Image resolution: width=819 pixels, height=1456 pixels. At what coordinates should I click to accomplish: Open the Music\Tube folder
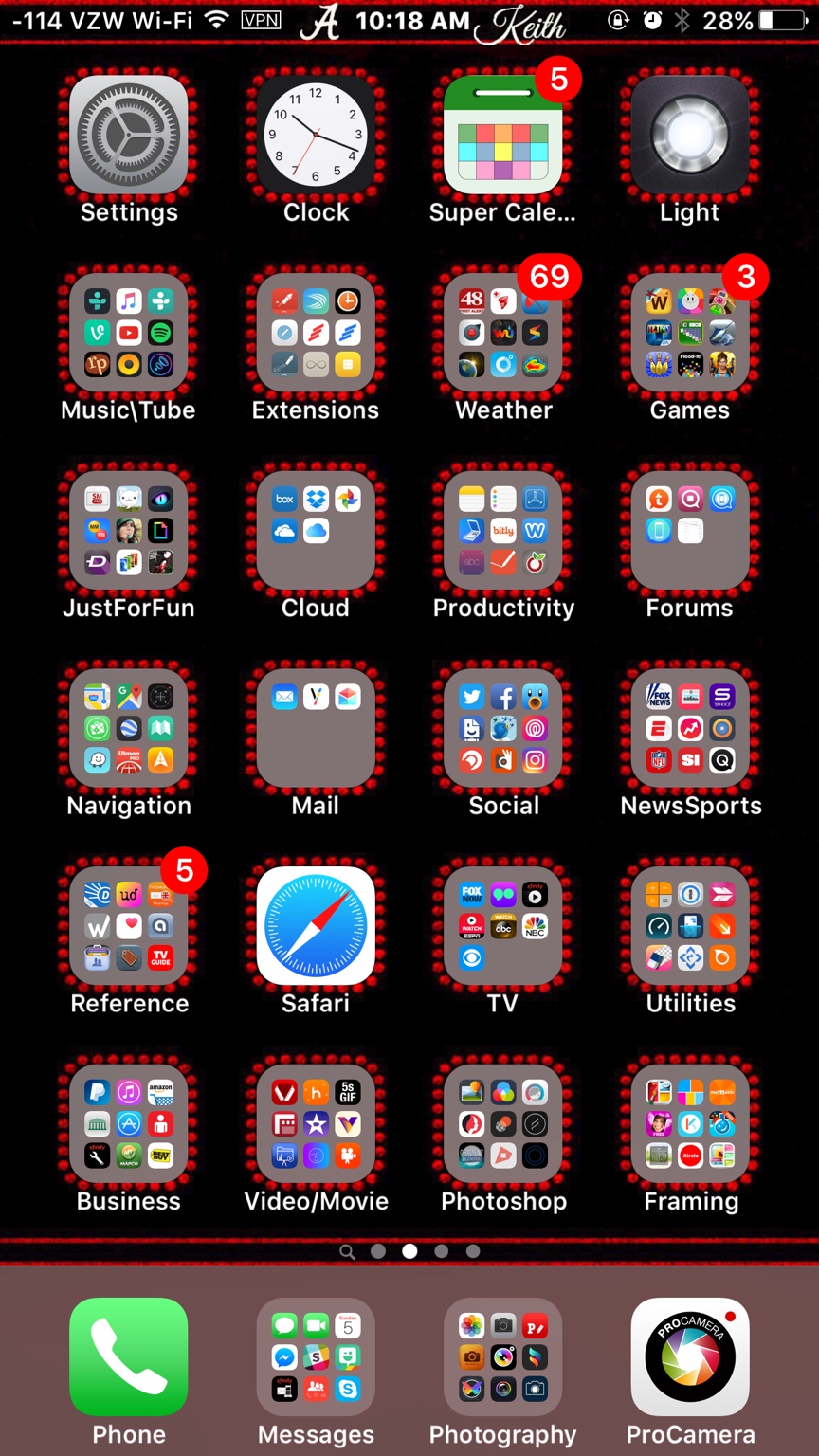click(x=129, y=333)
